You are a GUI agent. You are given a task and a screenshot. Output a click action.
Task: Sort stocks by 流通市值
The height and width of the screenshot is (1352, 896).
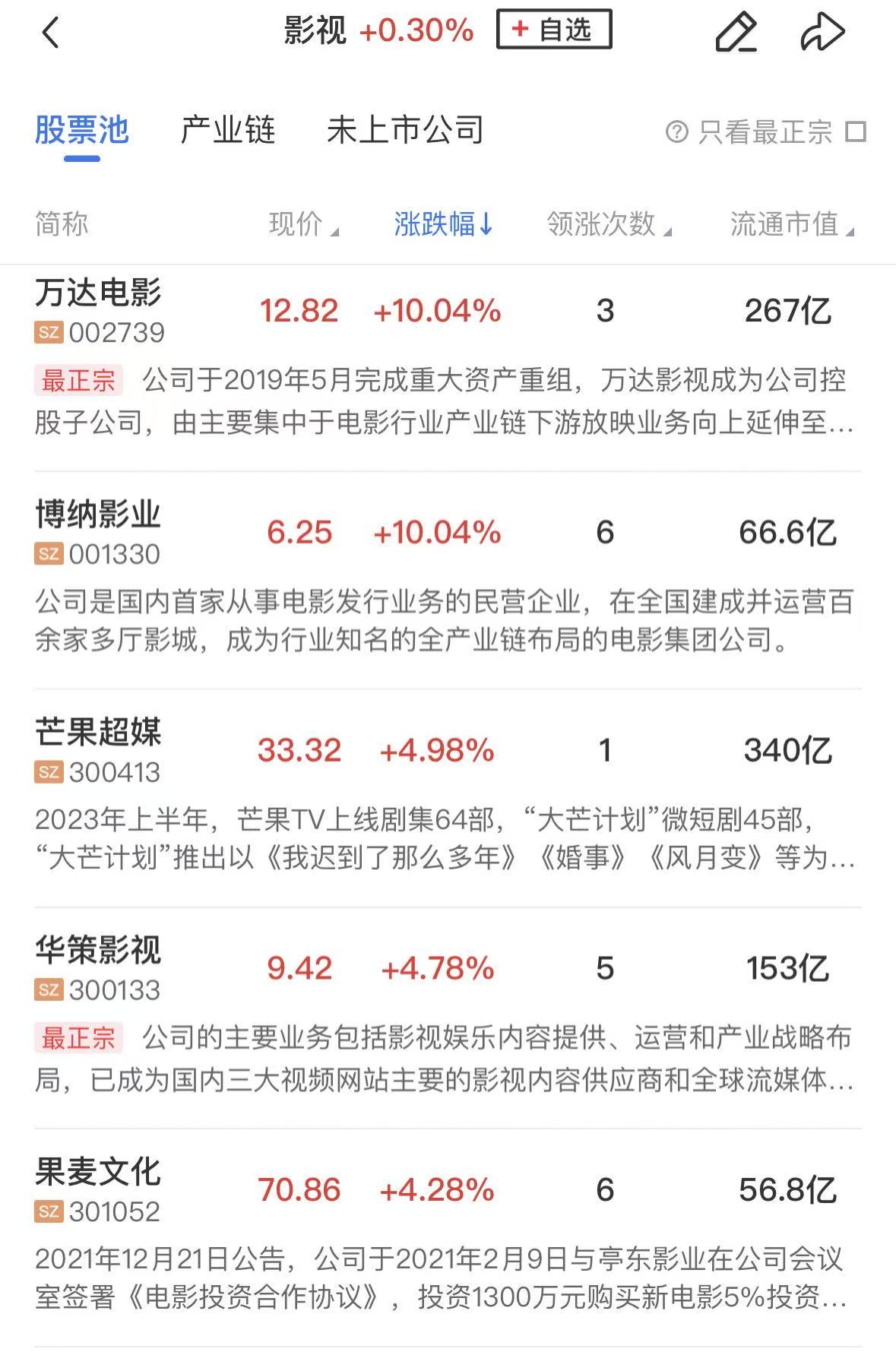792,223
